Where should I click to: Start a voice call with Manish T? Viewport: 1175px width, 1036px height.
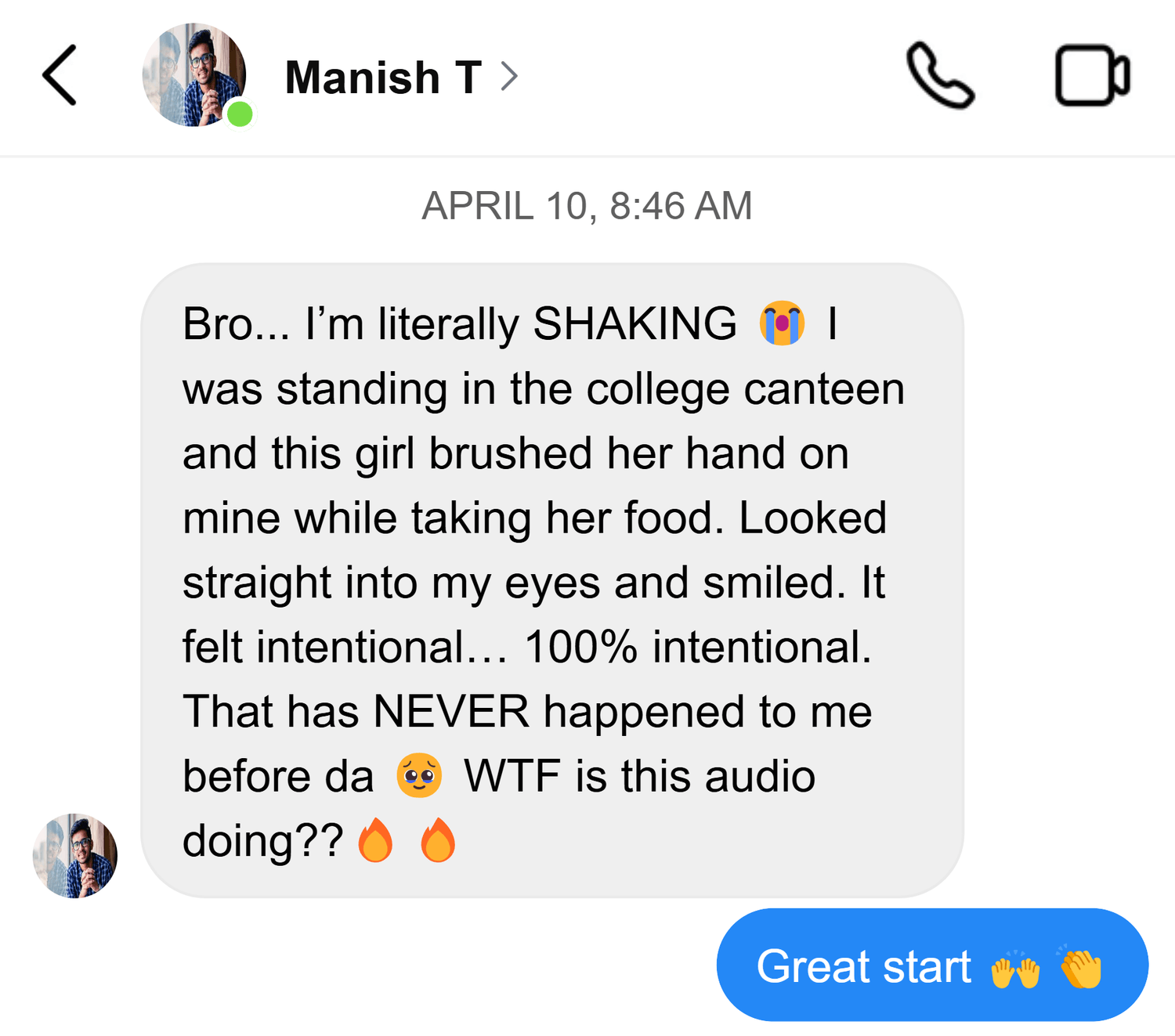pos(939,75)
